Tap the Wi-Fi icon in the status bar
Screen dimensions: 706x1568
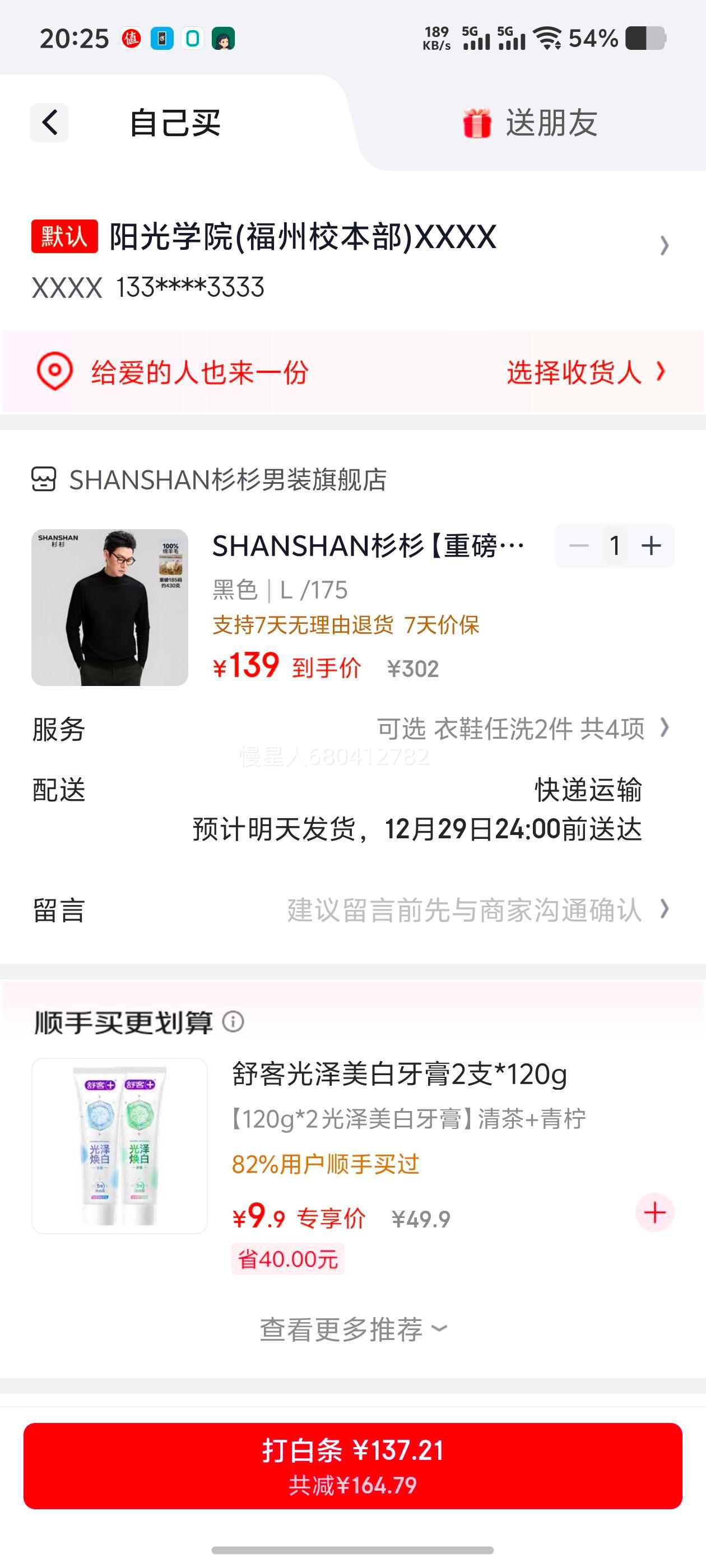[x=547, y=38]
